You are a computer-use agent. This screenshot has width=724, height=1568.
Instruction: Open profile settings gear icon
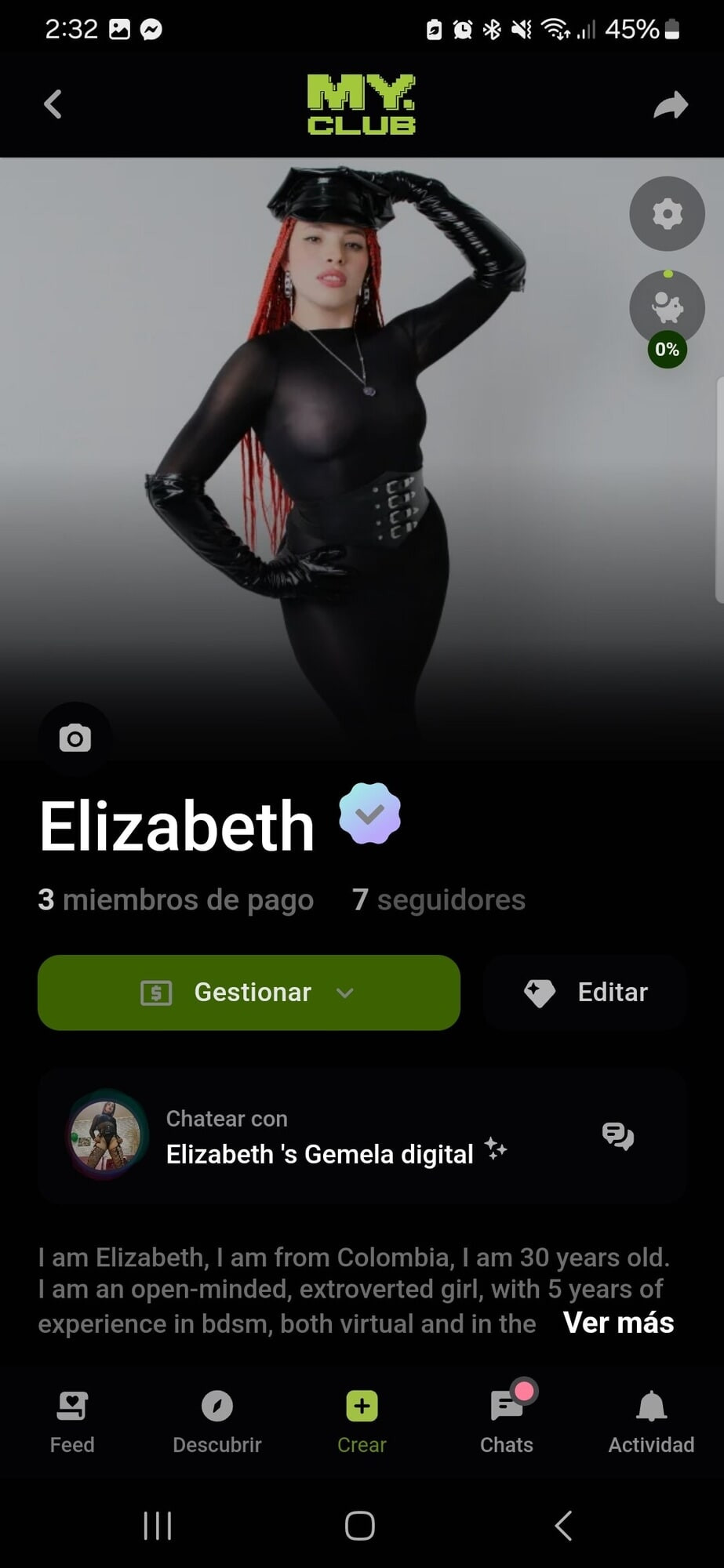666,213
